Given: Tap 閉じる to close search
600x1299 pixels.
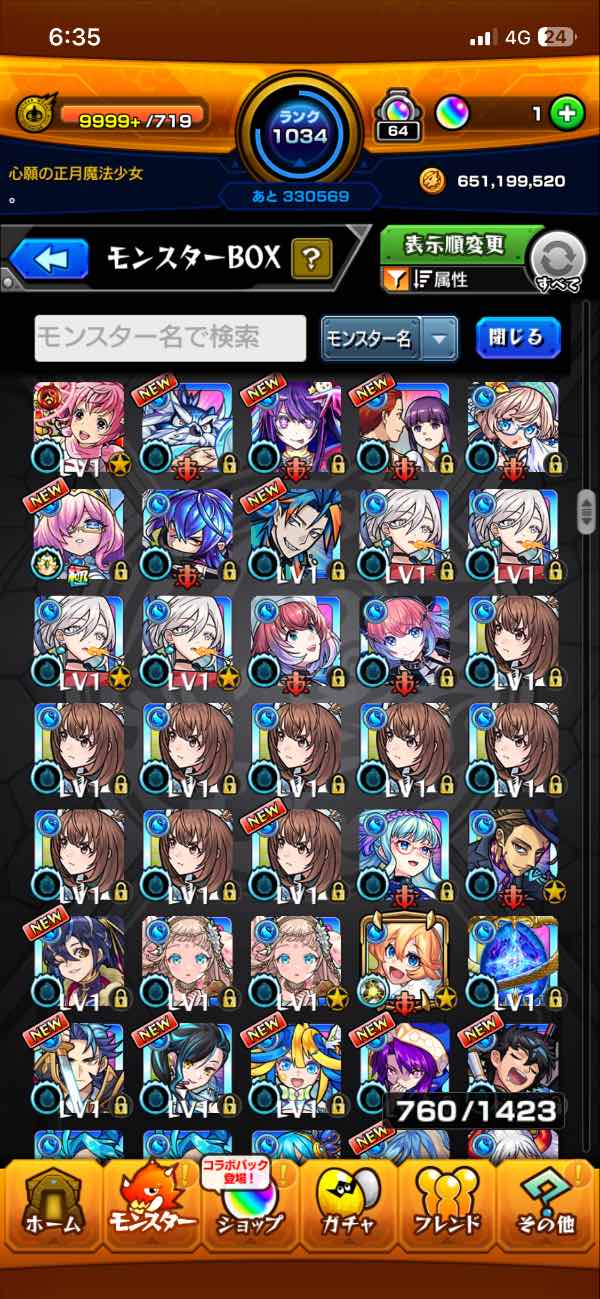Looking at the screenshot, I should [517, 338].
